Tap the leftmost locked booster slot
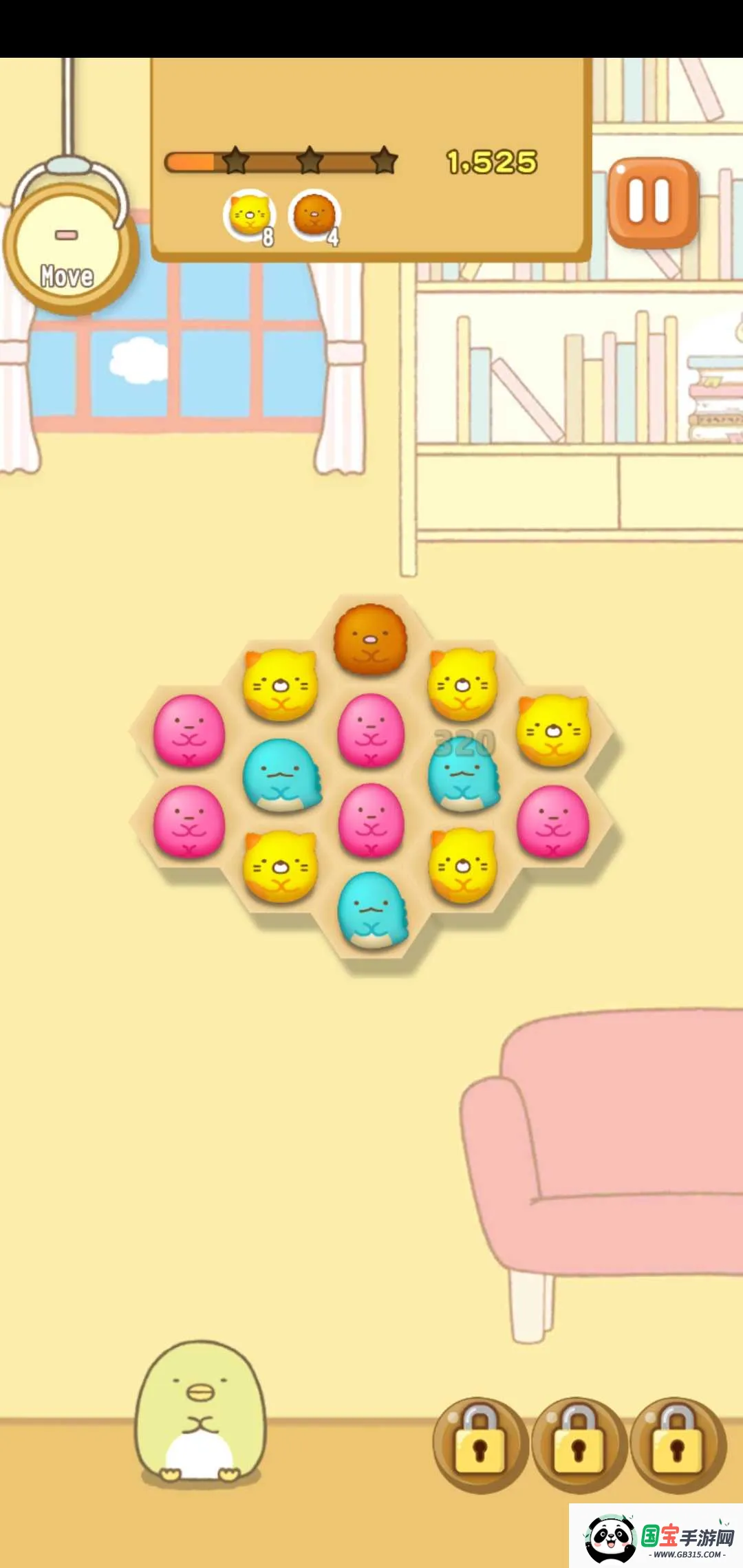The height and width of the screenshot is (1568, 743). tap(480, 1445)
